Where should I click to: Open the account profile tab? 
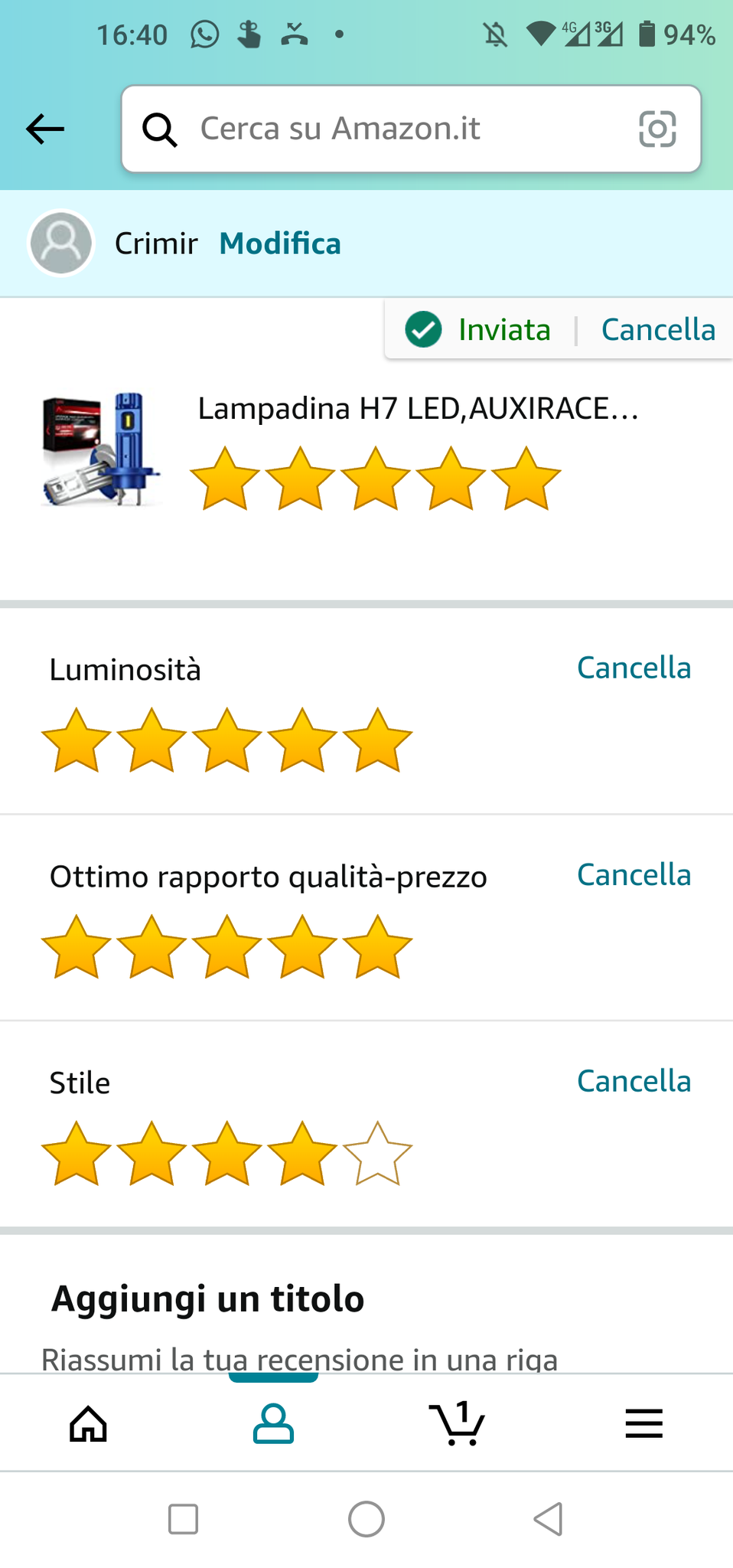[x=273, y=1424]
